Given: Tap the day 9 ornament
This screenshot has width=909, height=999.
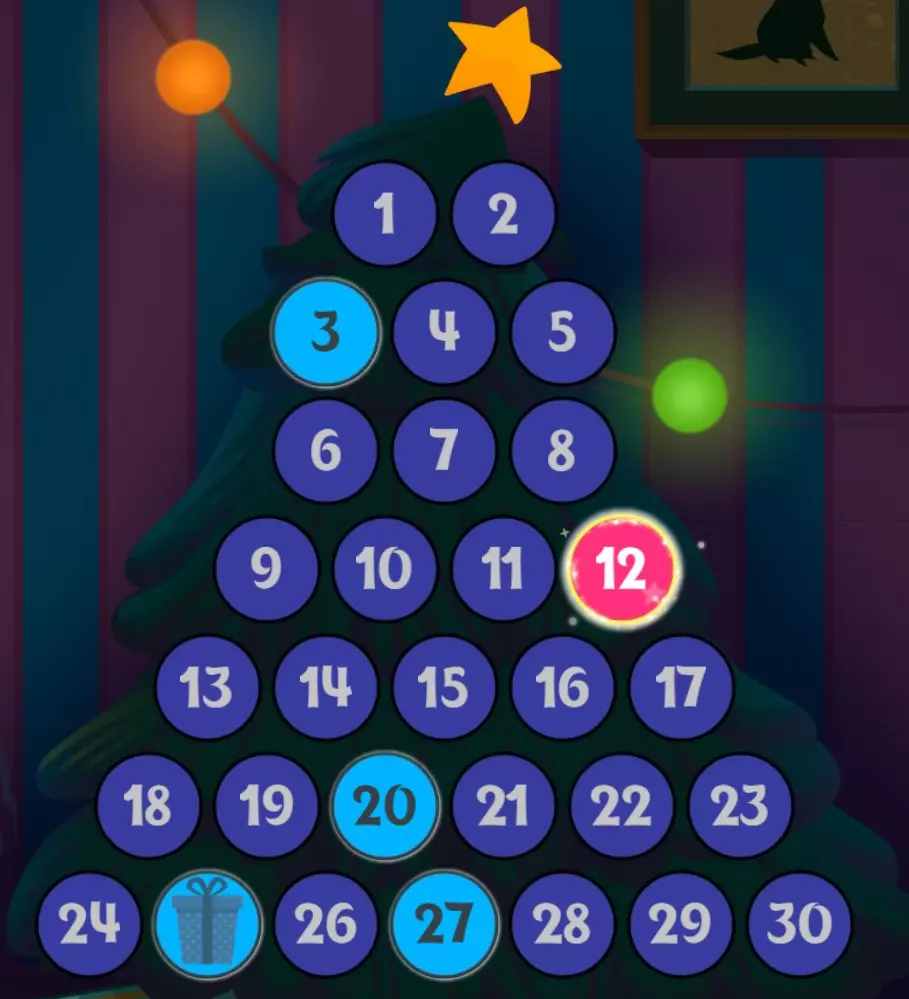Looking at the screenshot, I should pyautogui.click(x=267, y=569).
